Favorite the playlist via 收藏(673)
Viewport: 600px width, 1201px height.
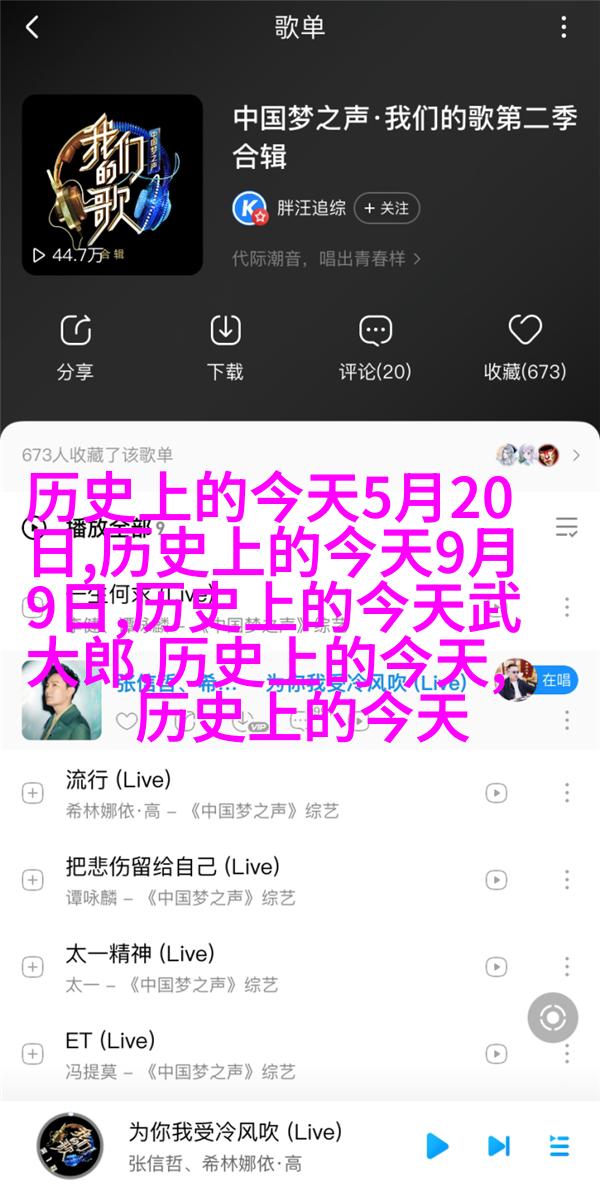tap(525, 346)
